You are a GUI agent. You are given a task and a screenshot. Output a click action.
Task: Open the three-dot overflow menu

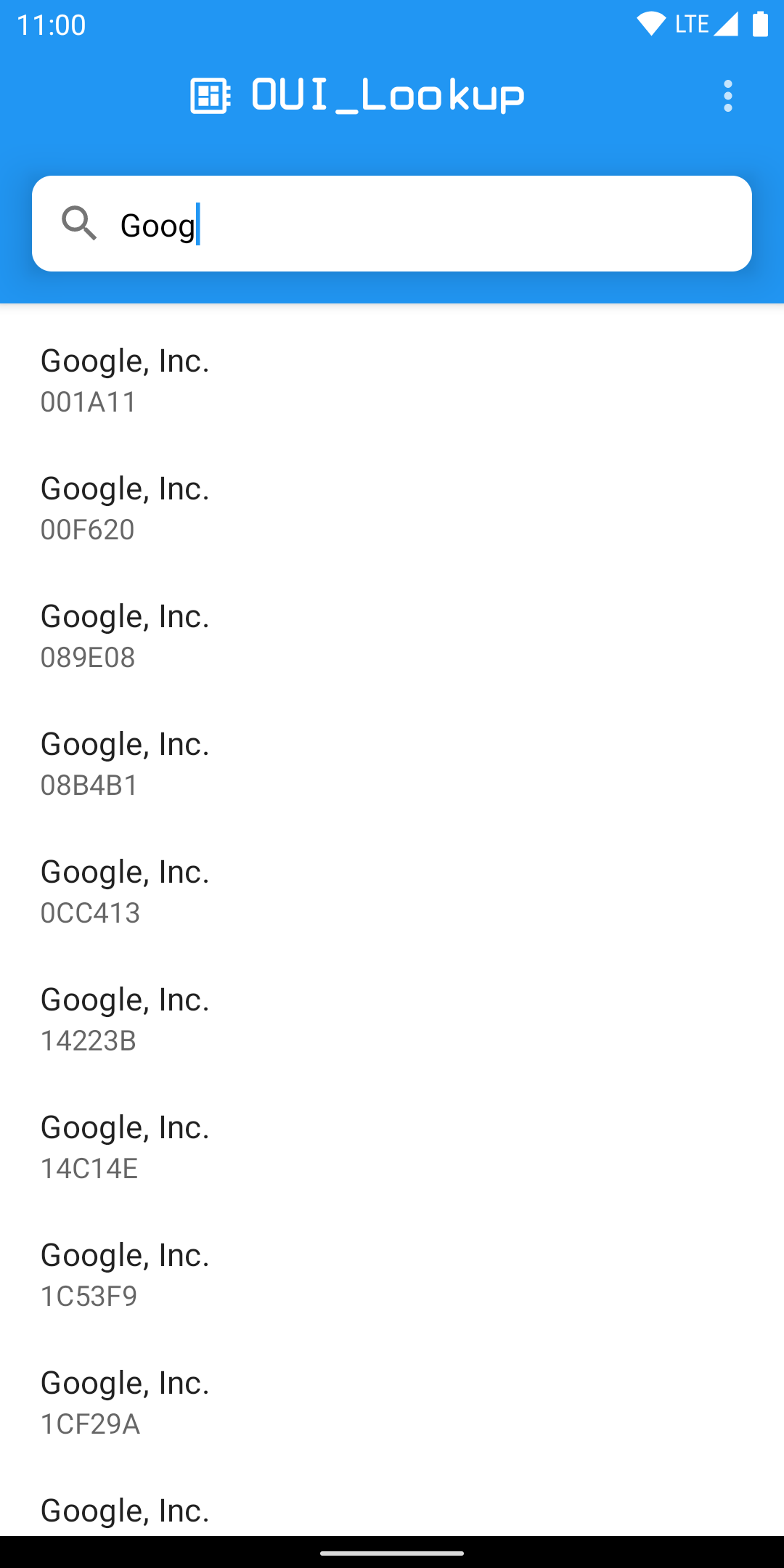click(x=727, y=96)
